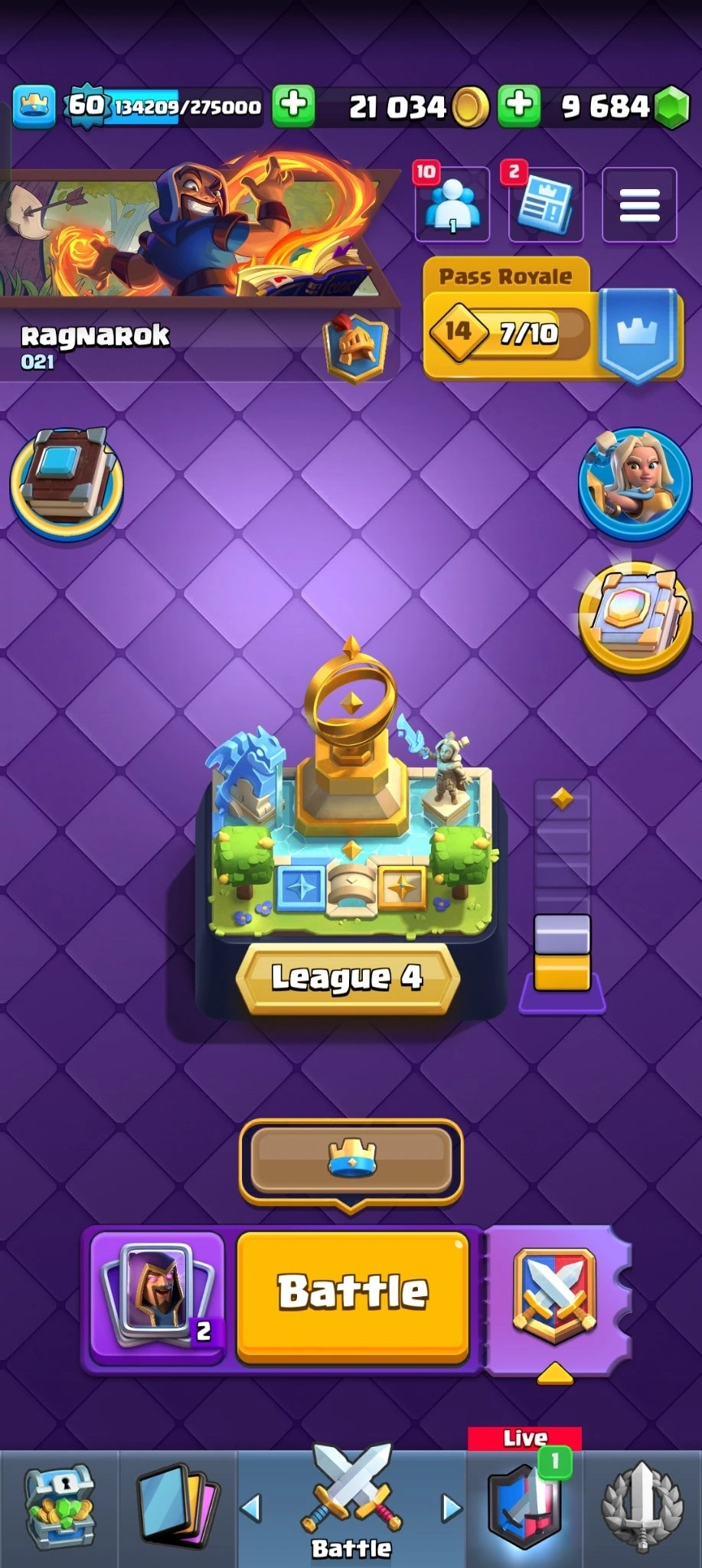This screenshot has height=1568, width=702.
Task: Open the friends/social icon
Action: (x=452, y=204)
